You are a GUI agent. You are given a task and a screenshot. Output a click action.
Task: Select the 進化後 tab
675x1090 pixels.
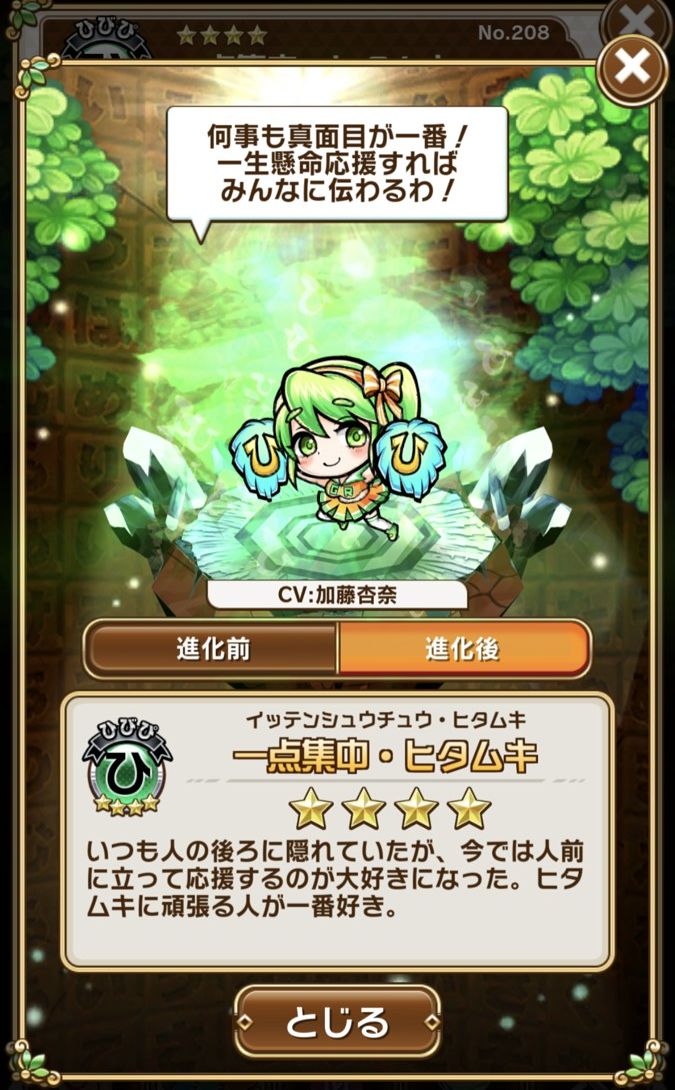click(x=463, y=649)
